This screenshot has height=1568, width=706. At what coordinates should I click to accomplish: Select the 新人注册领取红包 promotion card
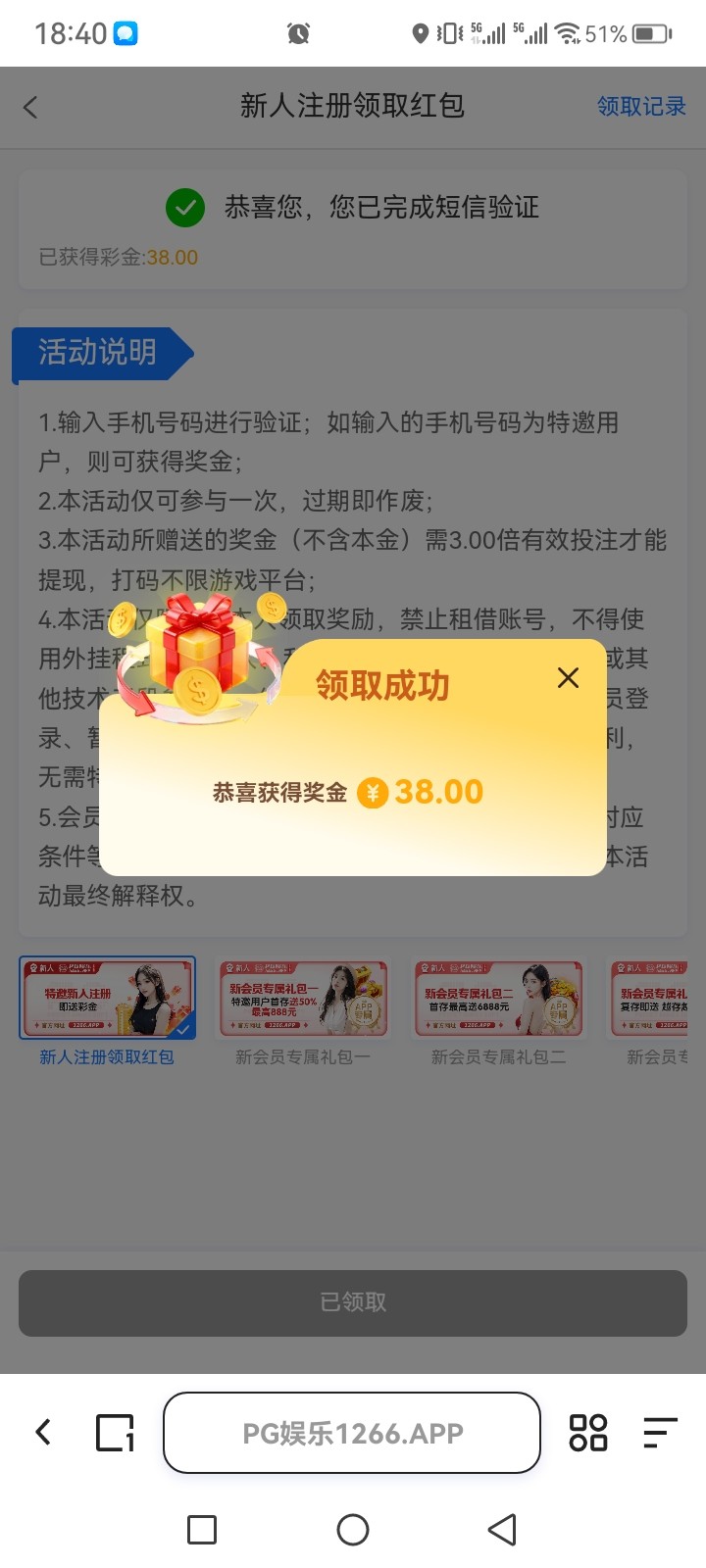[108, 1000]
